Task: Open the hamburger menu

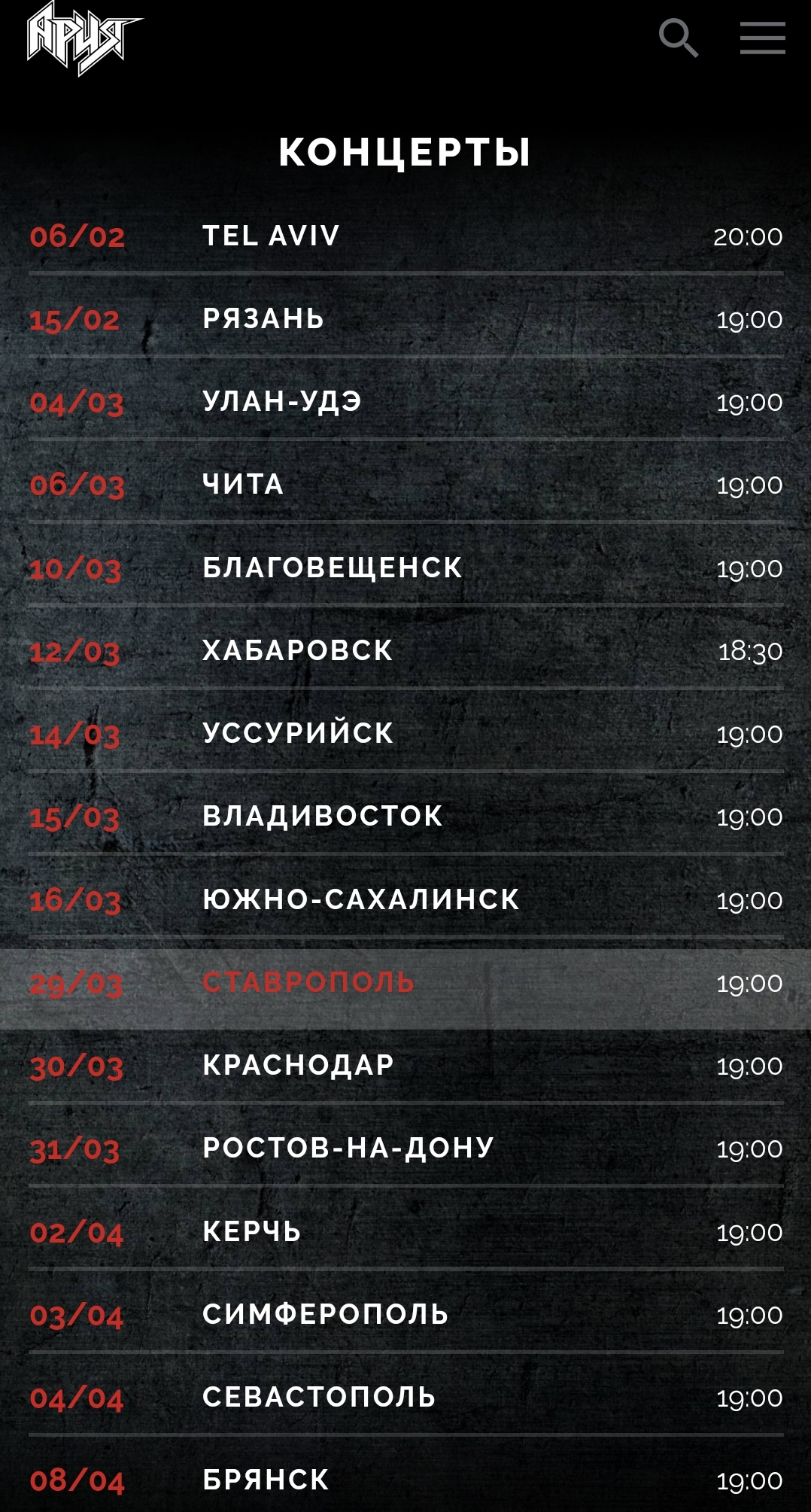Action: point(762,38)
